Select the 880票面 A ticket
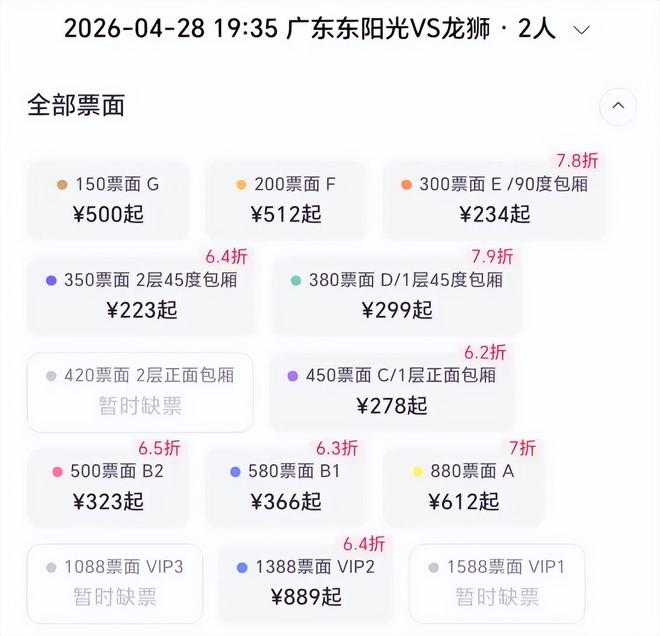 [463, 487]
